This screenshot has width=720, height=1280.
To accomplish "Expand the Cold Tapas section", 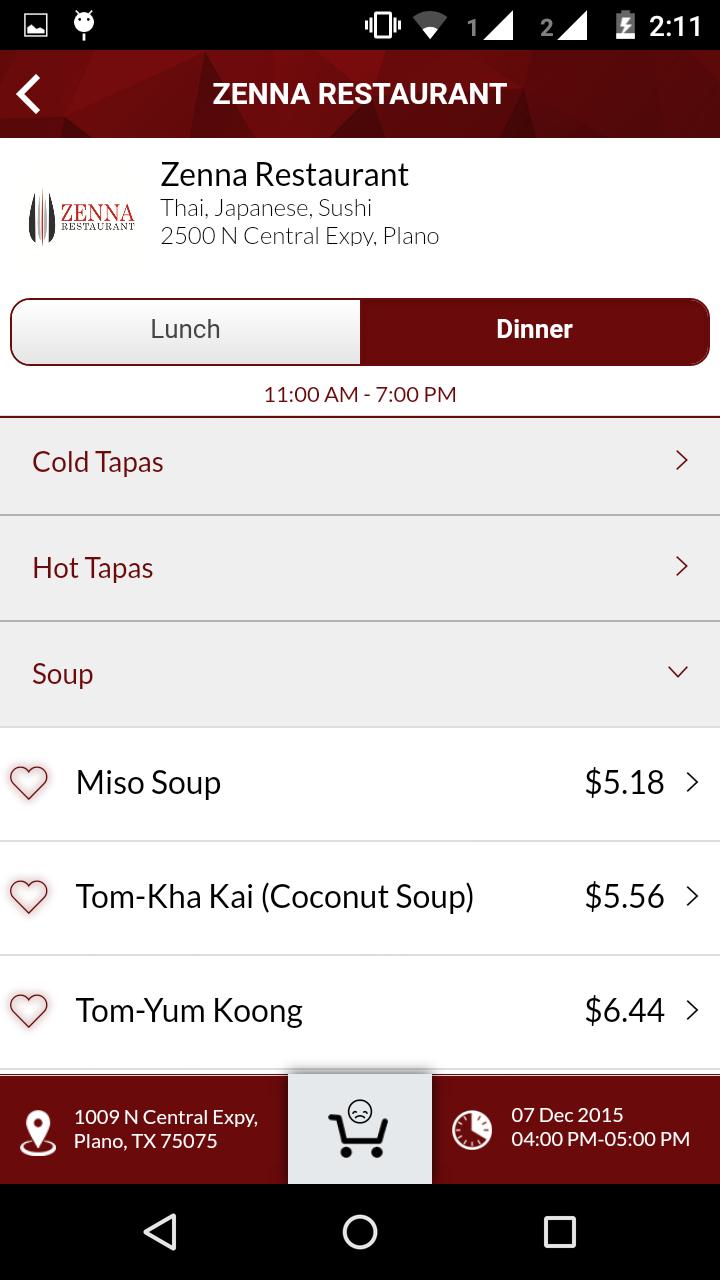I will point(360,462).
